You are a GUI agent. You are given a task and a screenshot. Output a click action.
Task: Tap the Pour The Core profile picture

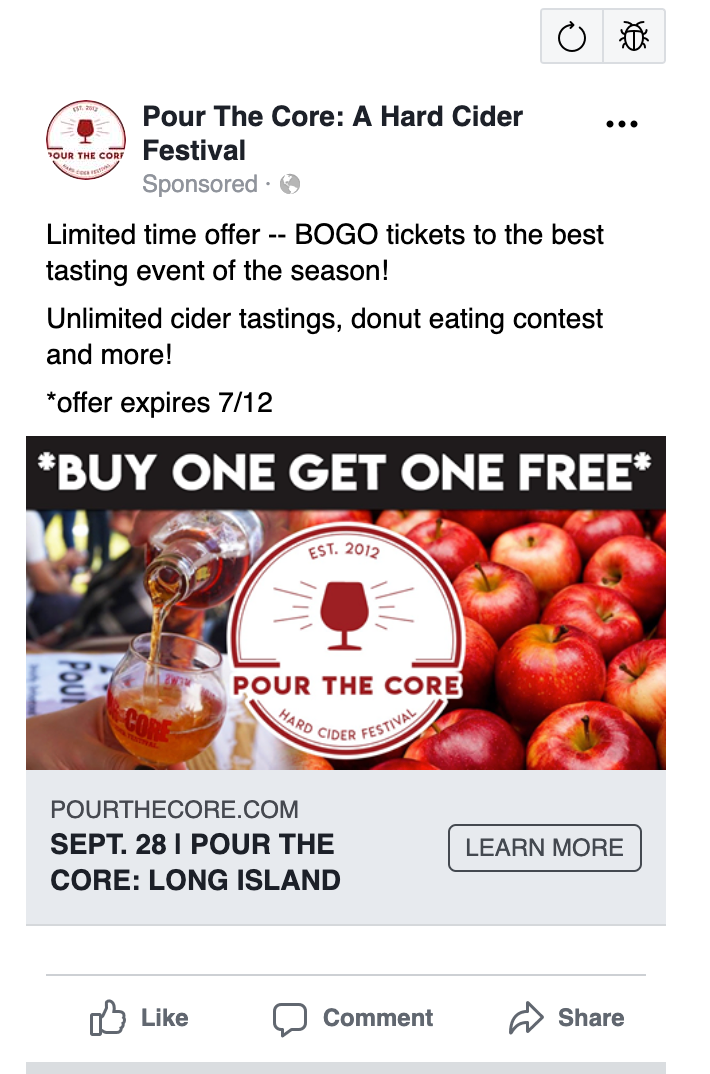[x=86, y=141]
